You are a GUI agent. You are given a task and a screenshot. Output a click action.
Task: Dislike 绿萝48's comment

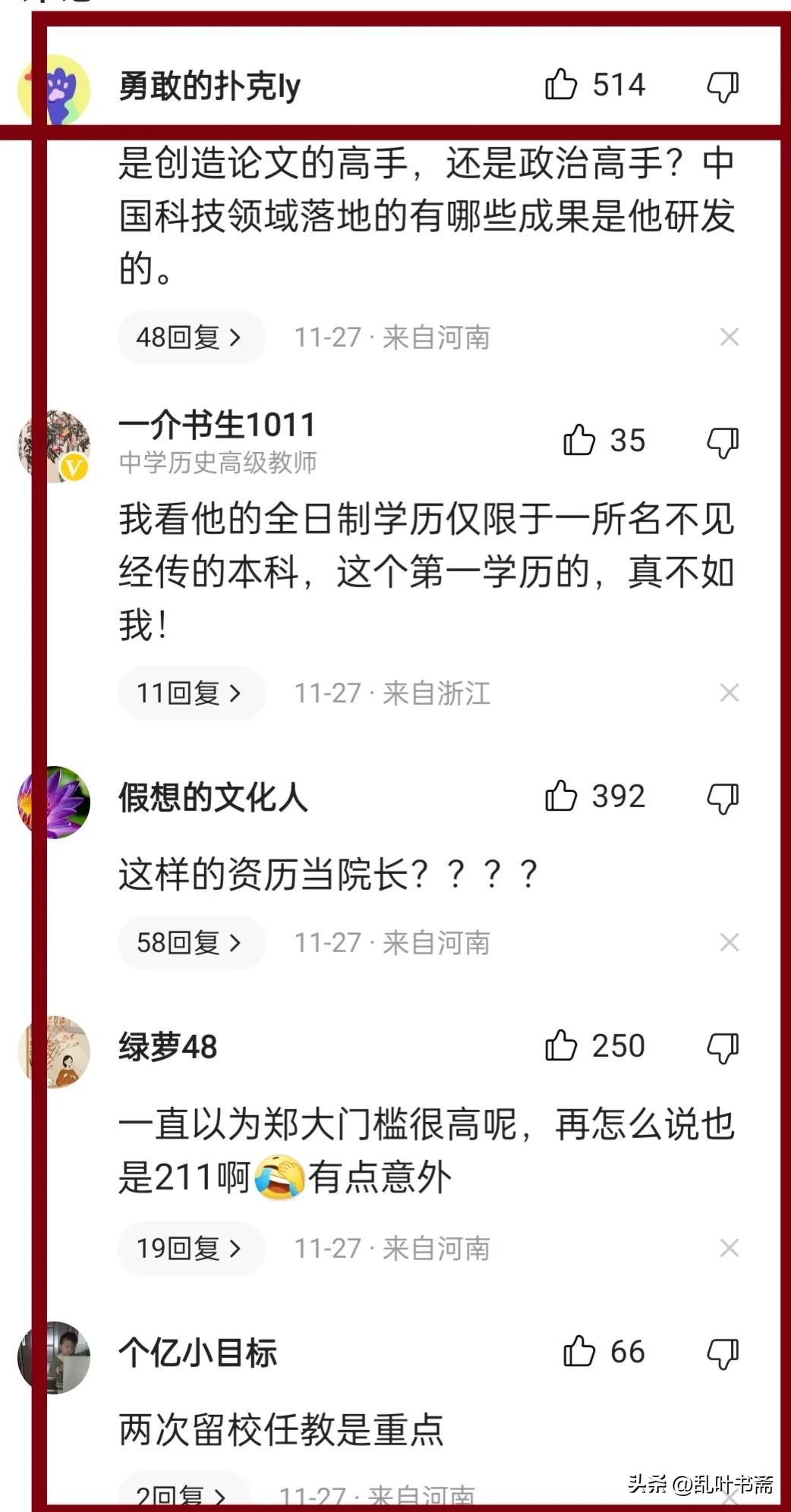[x=722, y=1048]
